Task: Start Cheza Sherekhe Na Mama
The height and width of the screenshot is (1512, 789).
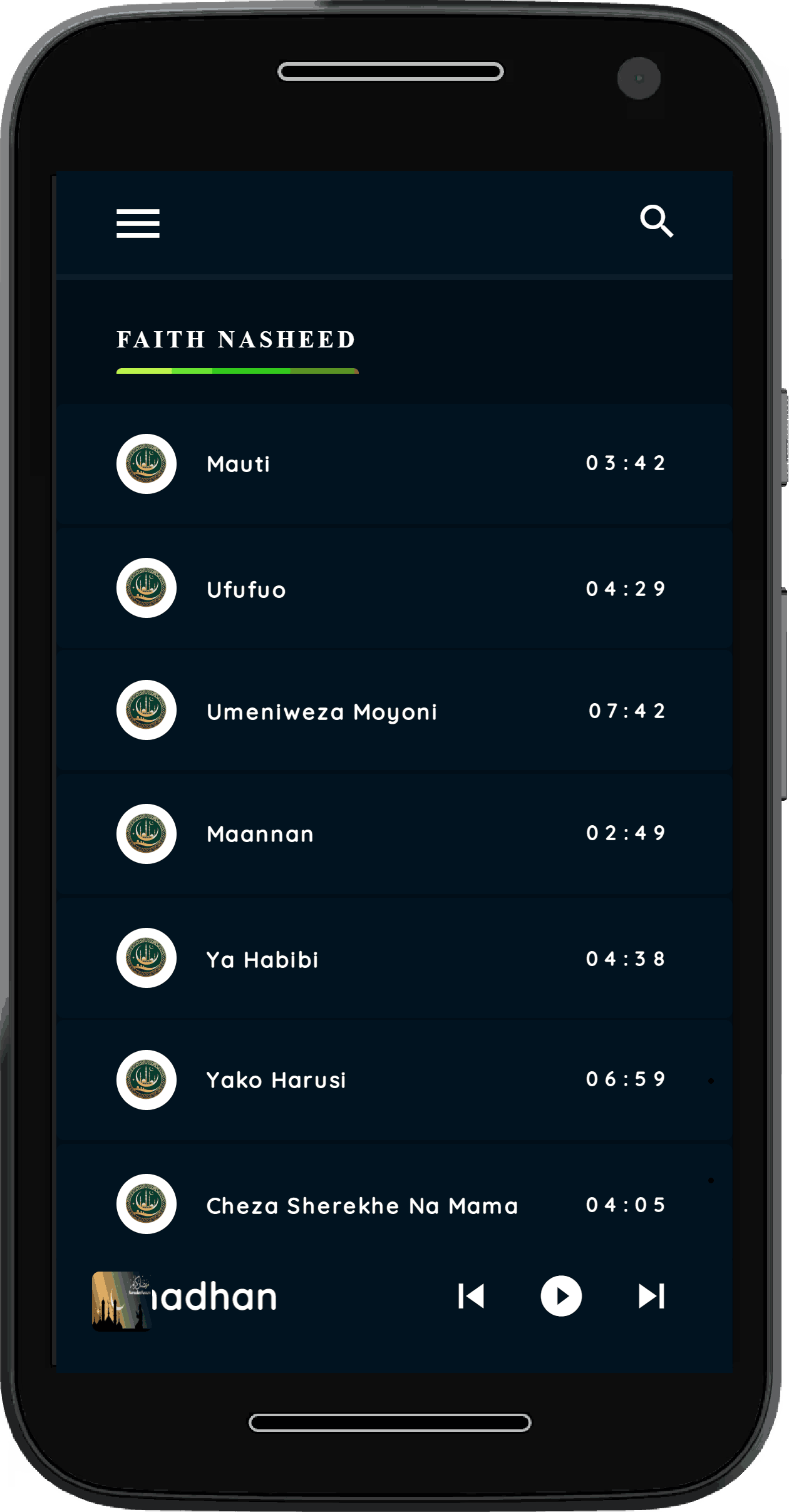Action: 362,1205
